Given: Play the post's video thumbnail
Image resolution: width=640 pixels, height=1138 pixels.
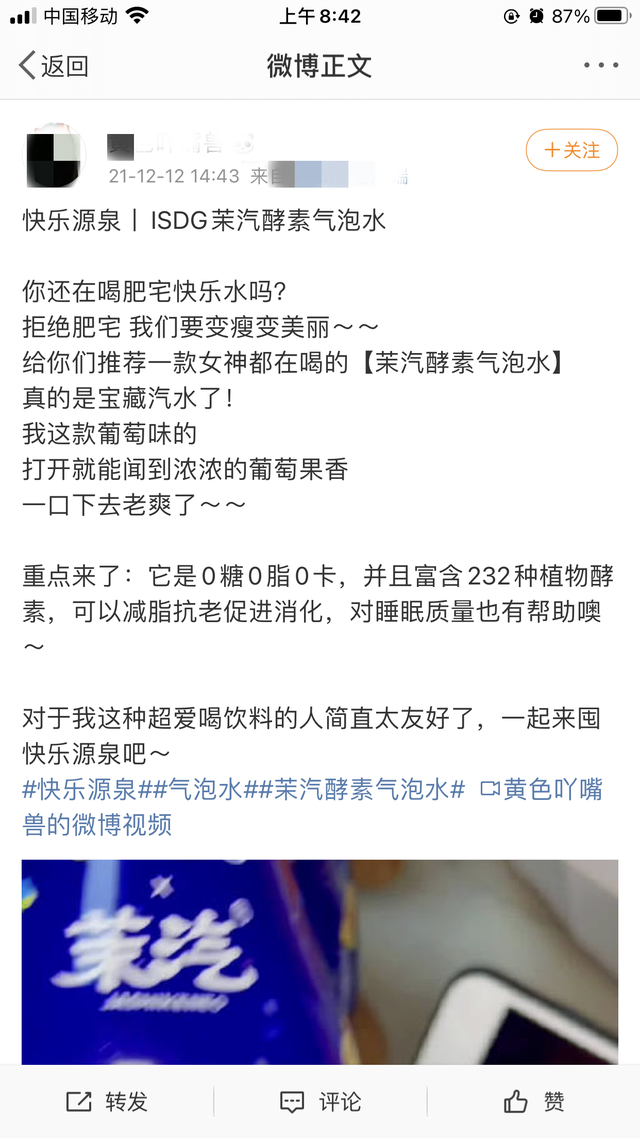Looking at the screenshot, I should click(x=320, y=960).
